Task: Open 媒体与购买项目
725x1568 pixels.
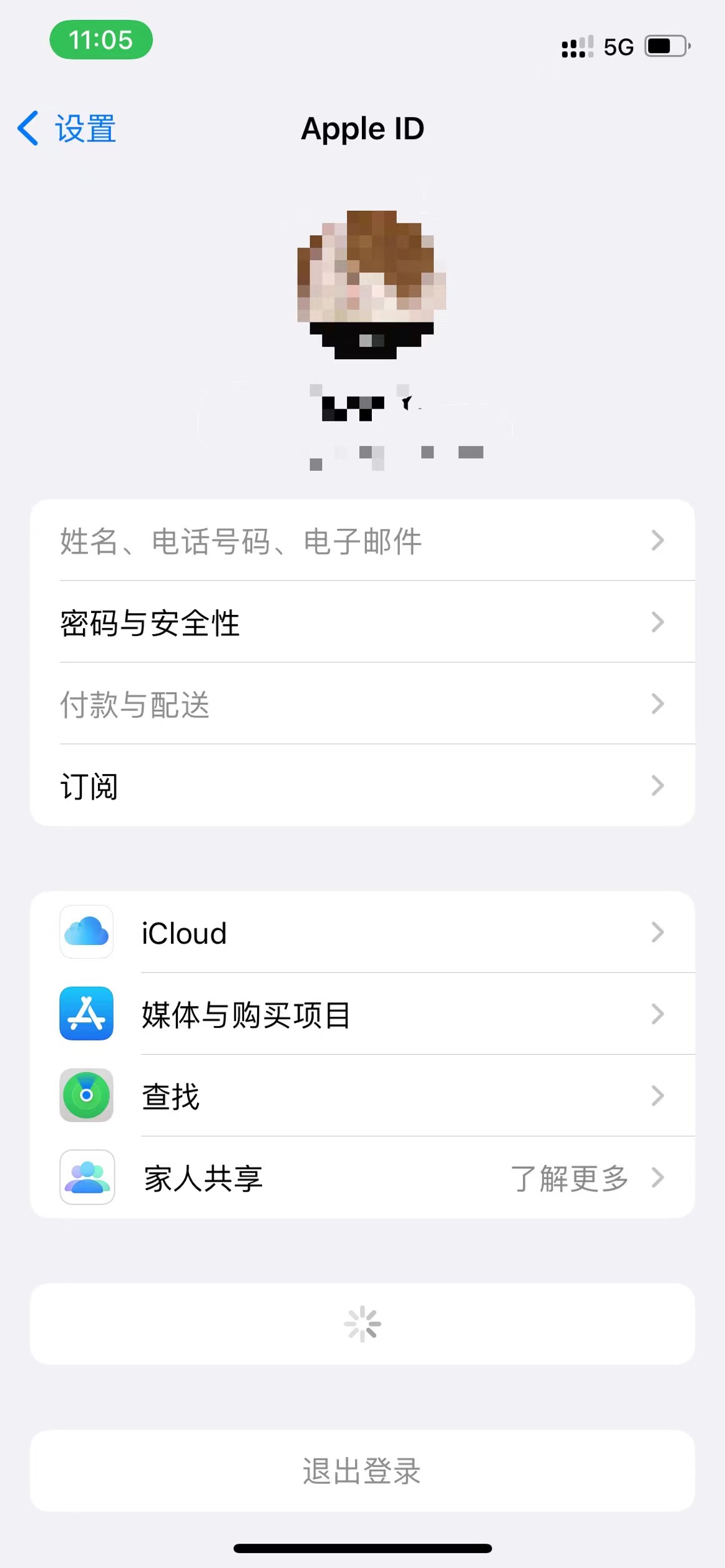Action: pos(362,1014)
